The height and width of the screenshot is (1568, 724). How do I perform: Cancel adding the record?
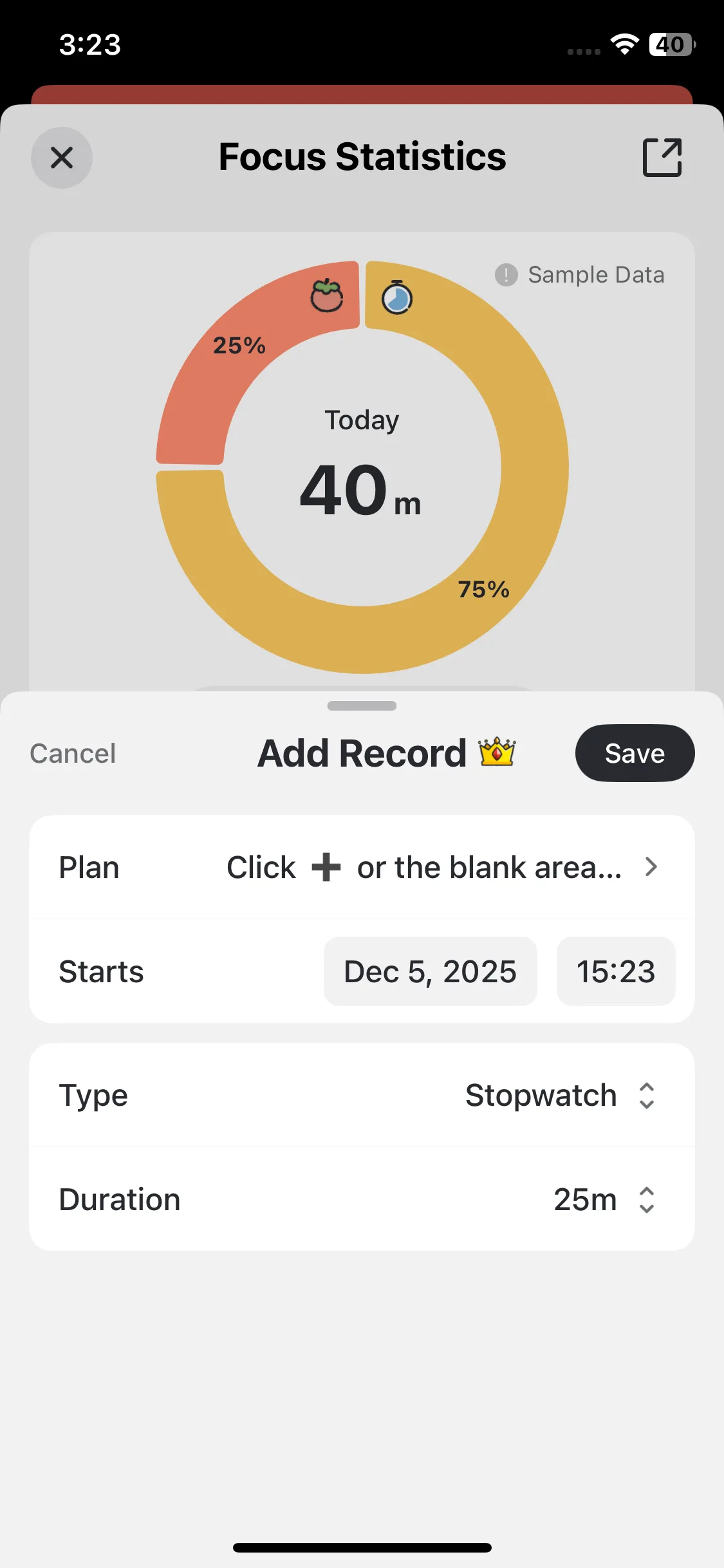pyautogui.click(x=73, y=753)
